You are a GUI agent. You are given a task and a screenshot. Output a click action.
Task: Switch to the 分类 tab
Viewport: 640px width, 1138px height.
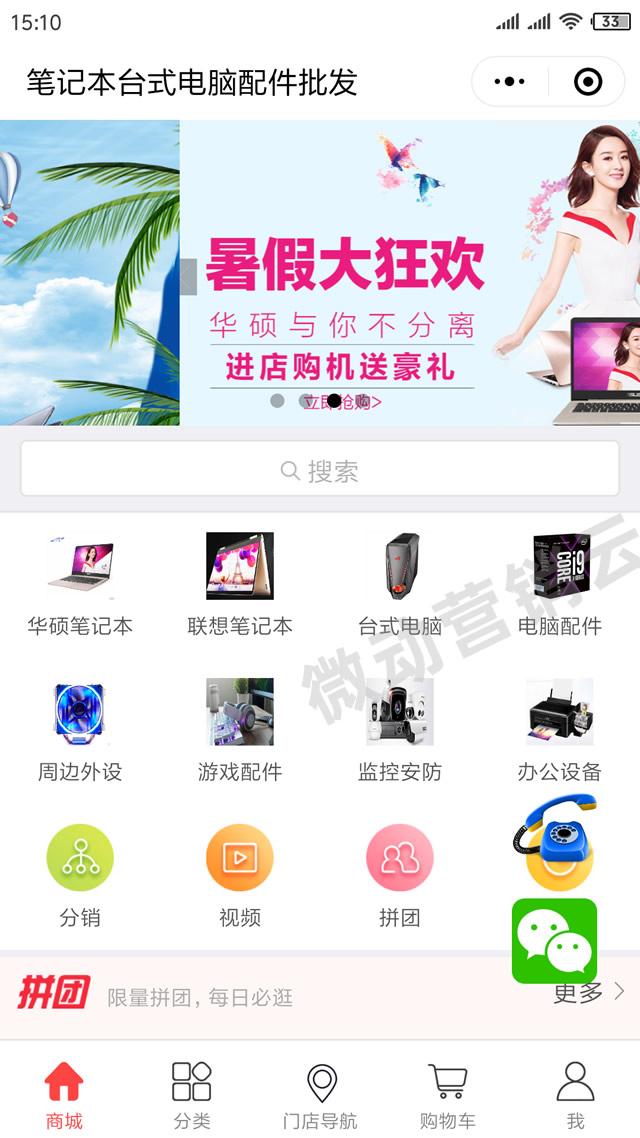192,1095
